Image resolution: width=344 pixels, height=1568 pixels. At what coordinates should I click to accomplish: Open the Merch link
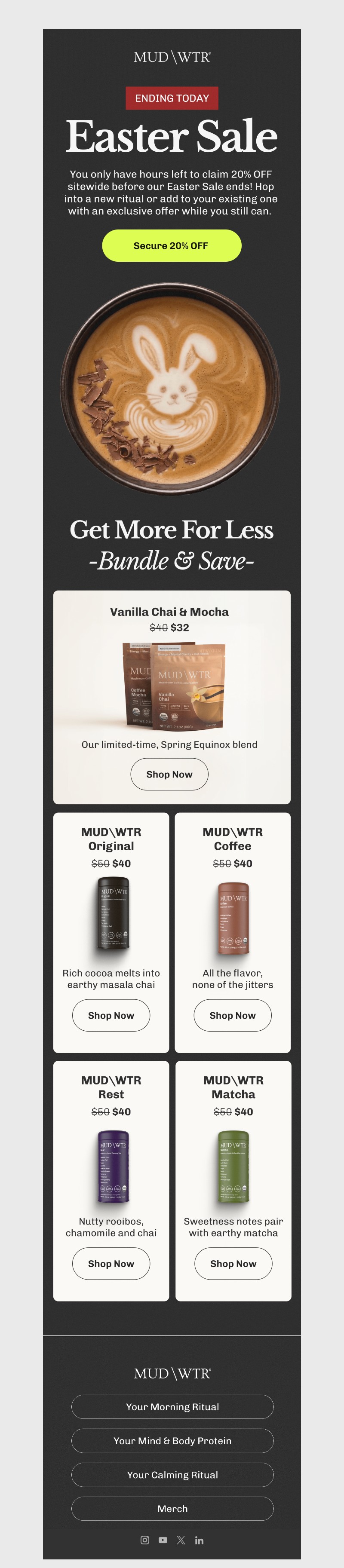pyautogui.click(x=172, y=1509)
